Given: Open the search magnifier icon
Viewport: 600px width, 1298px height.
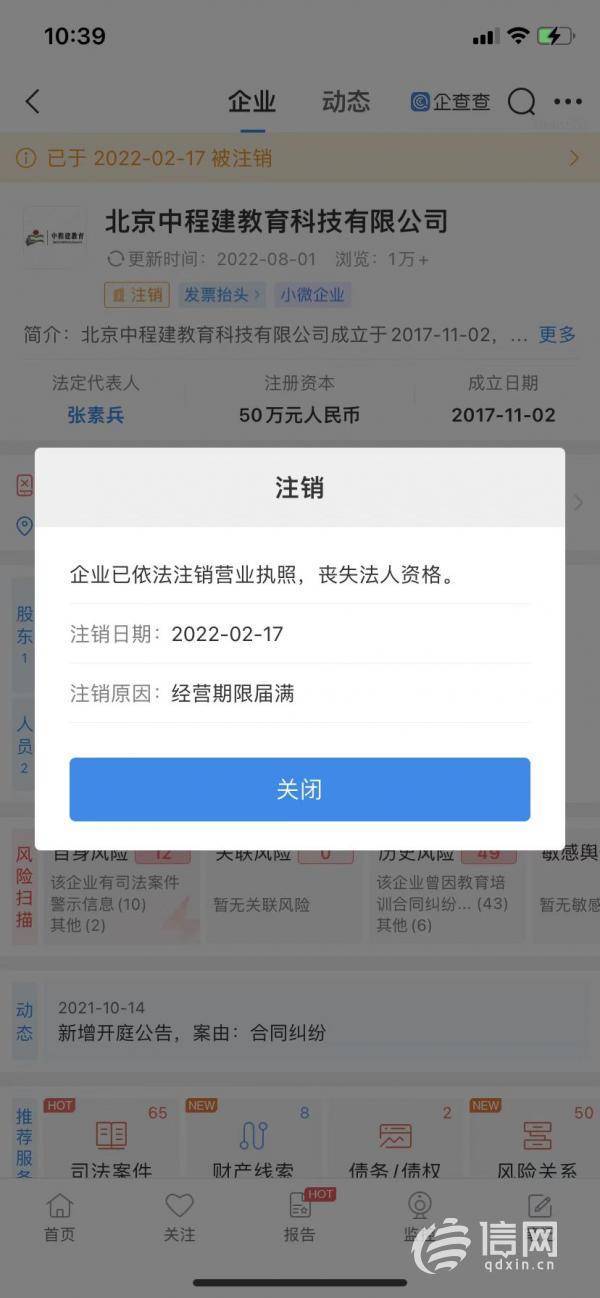Looking at the screenshot, I should [521, 101].
